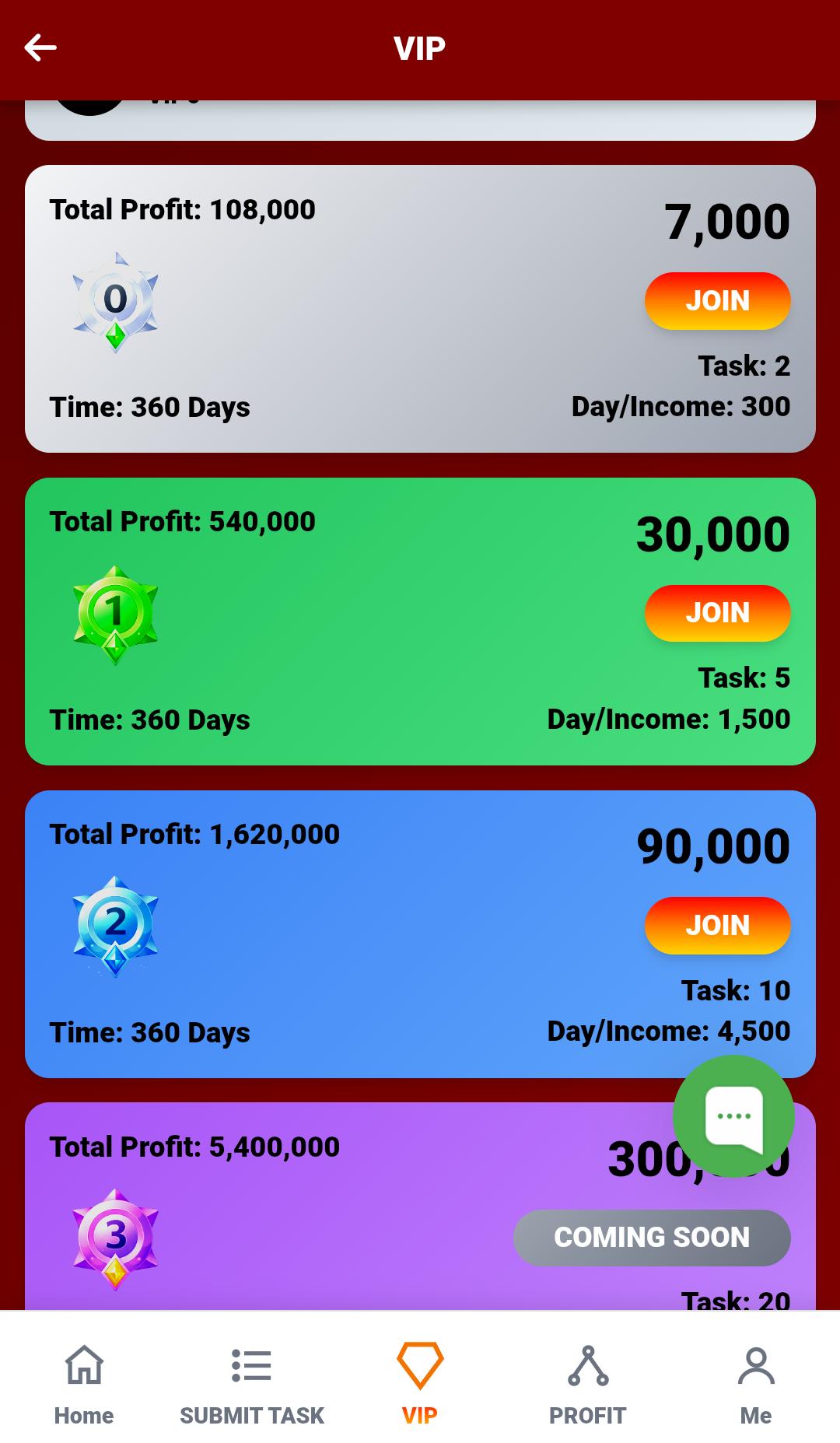Tap the Submit Task list icon
Image resolution: width=840 pixels, height=1443 pixels.
[x=251, y=1365]
